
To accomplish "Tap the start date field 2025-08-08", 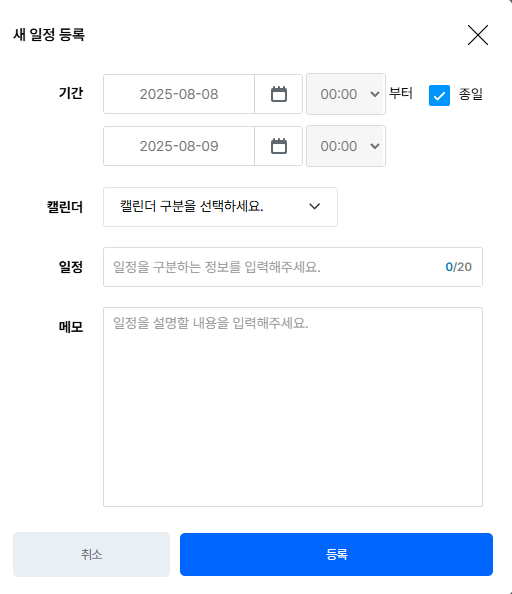I will click(179, 94).
